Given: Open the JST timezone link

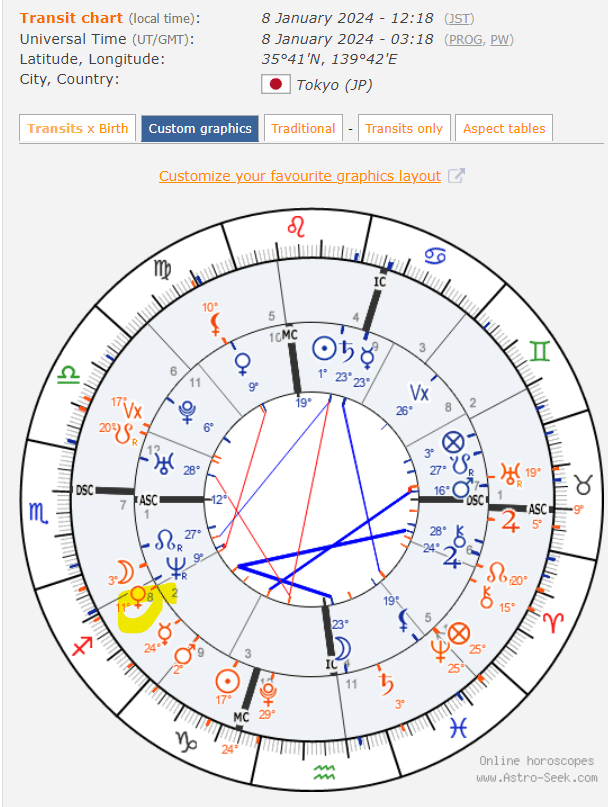Looking at the screenshot, I should pyautogui.click(x=460, y=19).
